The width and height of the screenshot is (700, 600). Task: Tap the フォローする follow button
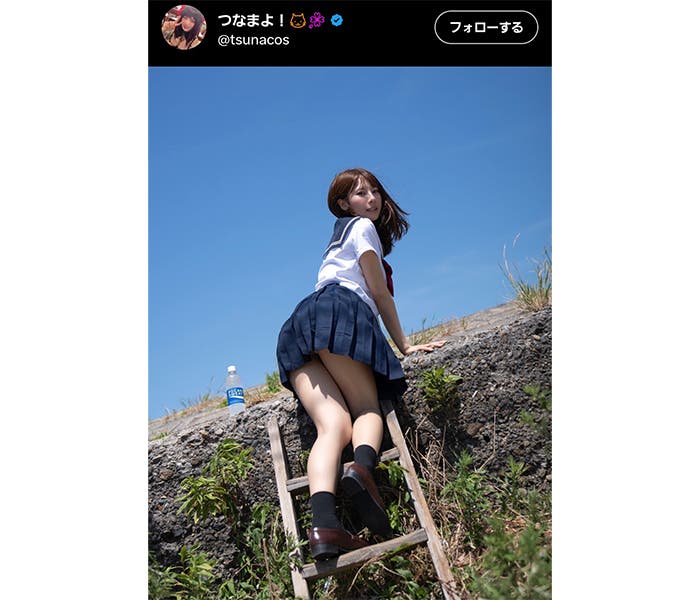(486, 27)
